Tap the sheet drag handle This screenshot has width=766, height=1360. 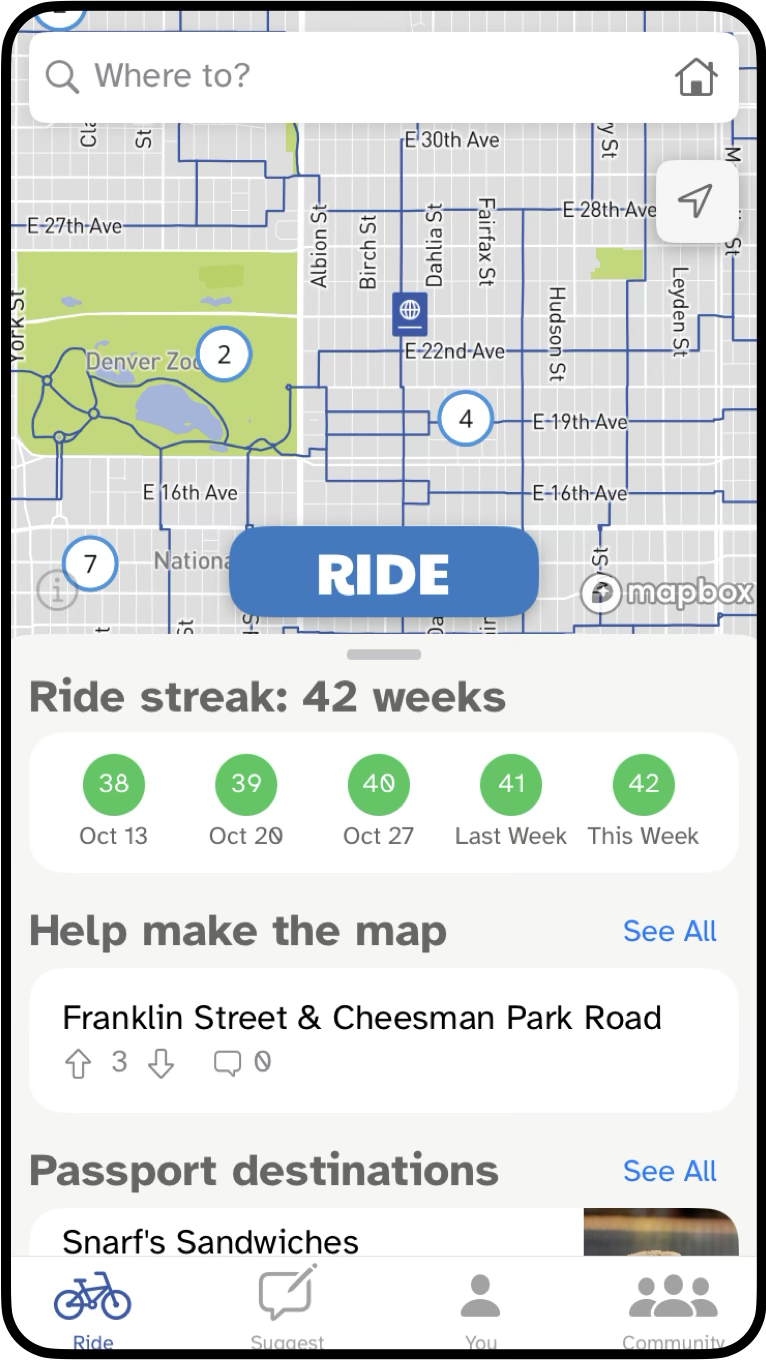click(384, 655)
